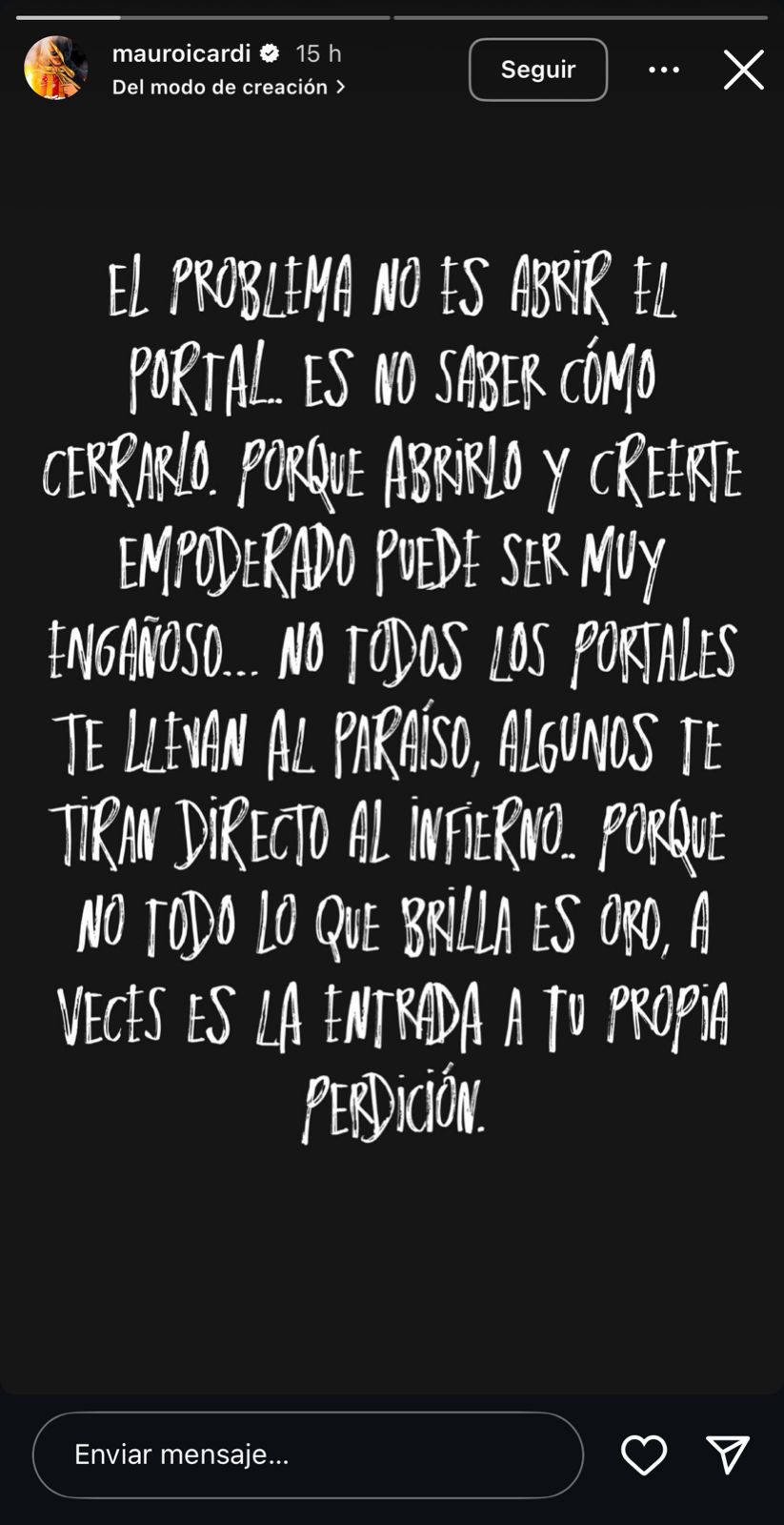
Task: Like this story with the heart
Action: (x=644, y=1455)
